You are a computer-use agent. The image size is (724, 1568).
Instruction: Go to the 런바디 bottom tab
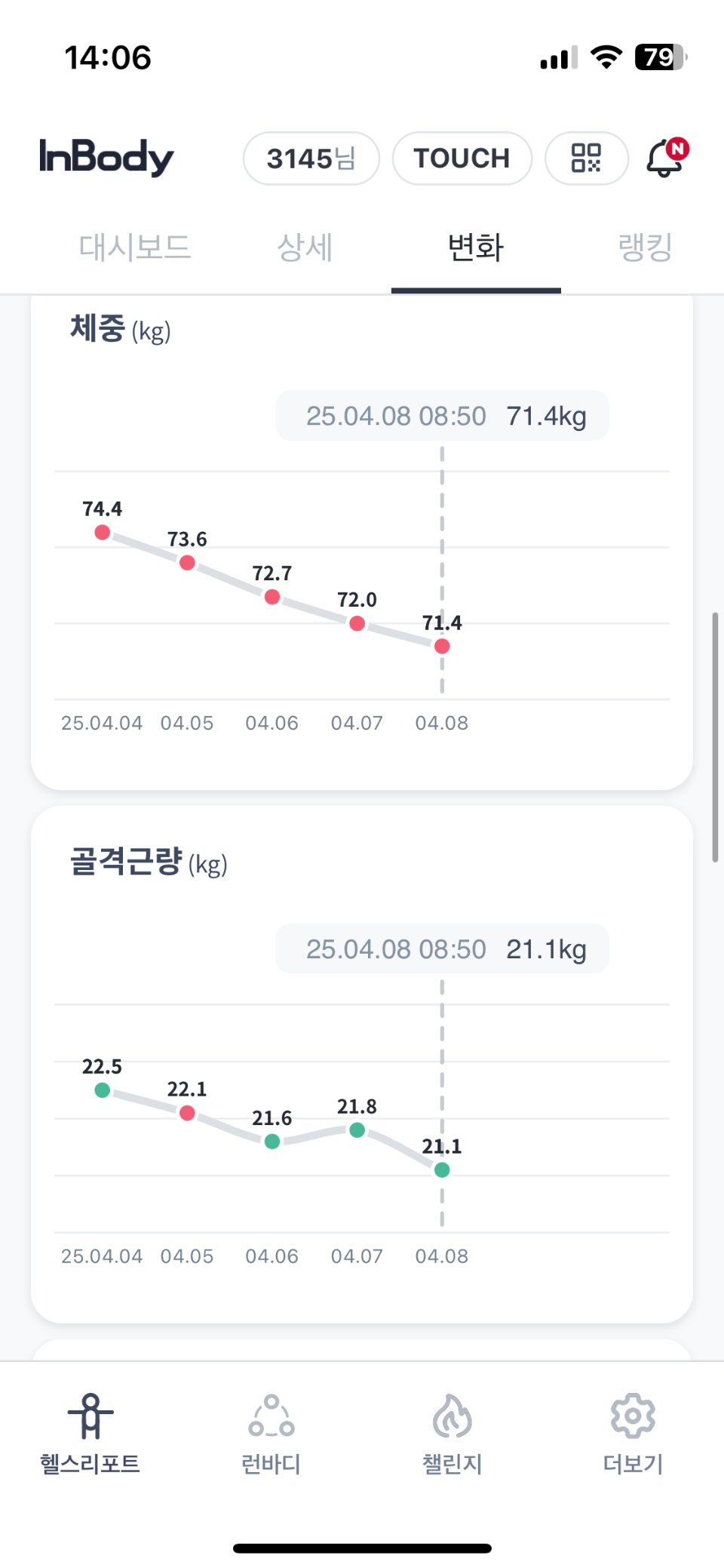(x=271, y=1434)
